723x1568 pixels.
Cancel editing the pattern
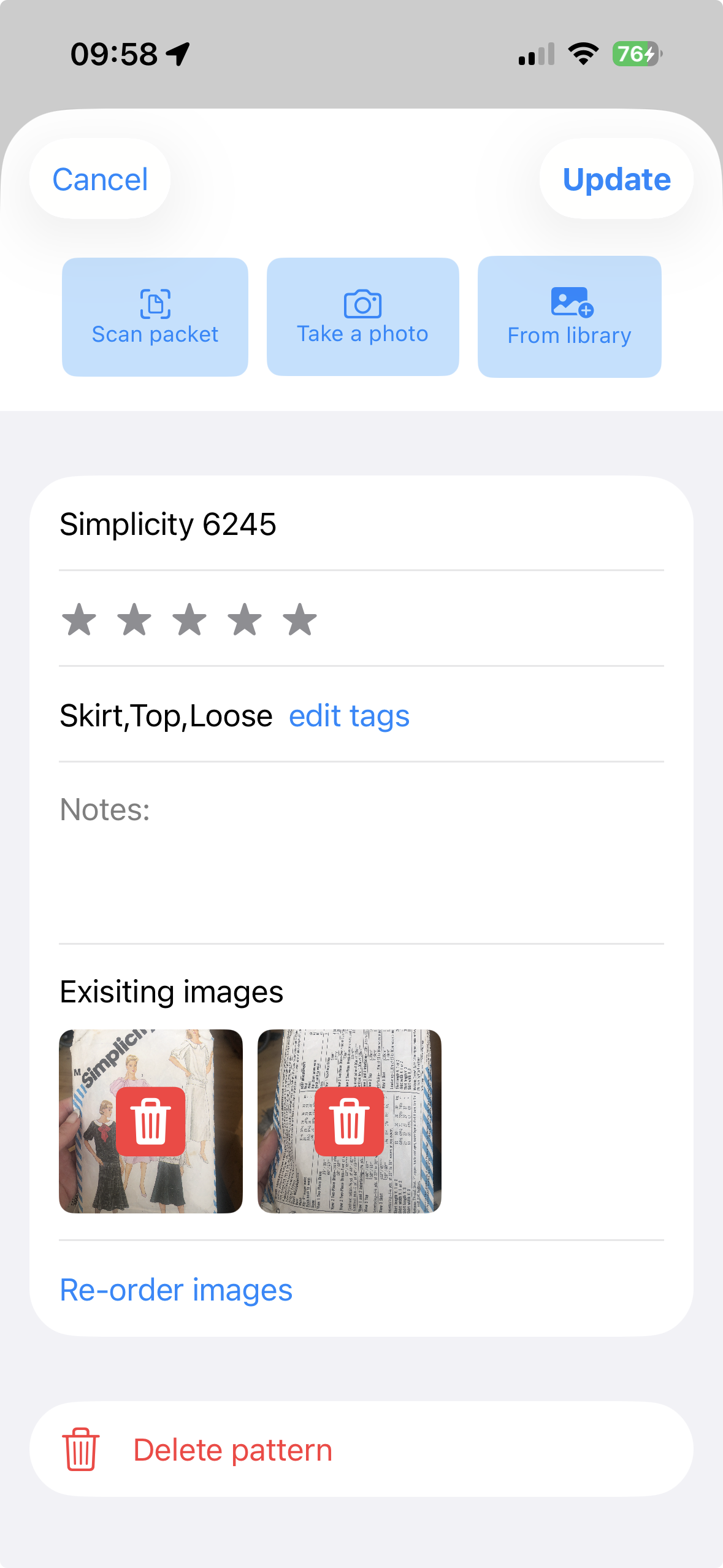tap(100, 179)
